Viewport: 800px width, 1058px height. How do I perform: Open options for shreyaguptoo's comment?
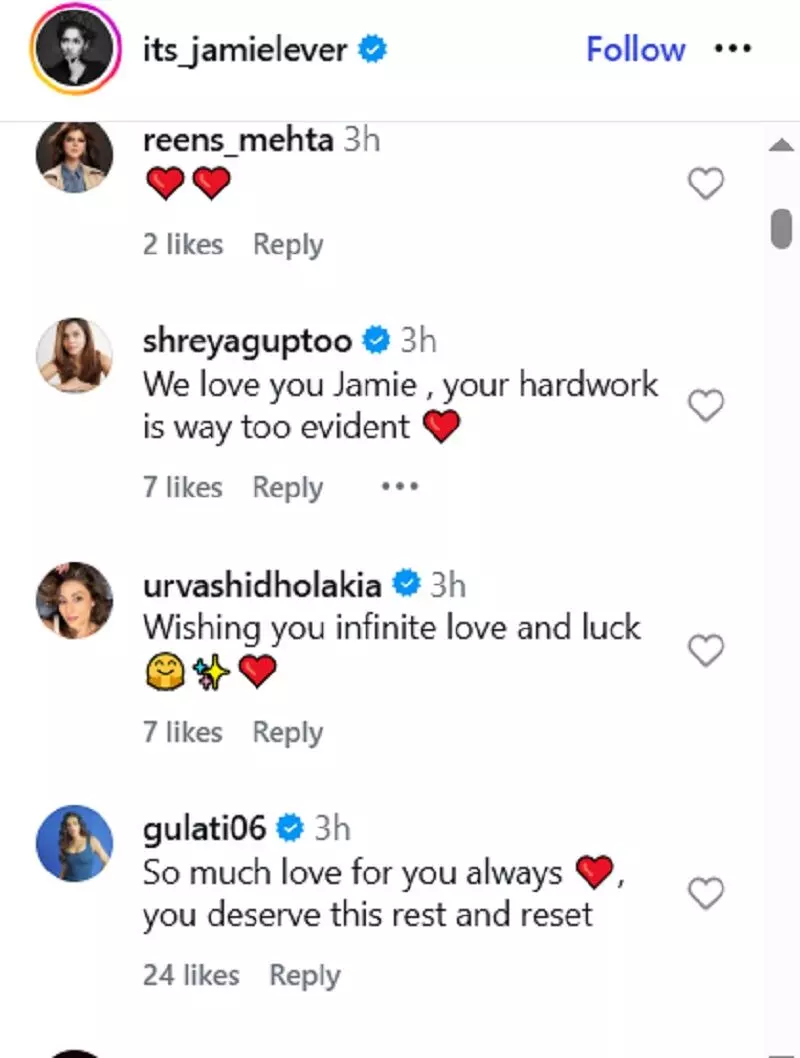click(x=399, y=487)
